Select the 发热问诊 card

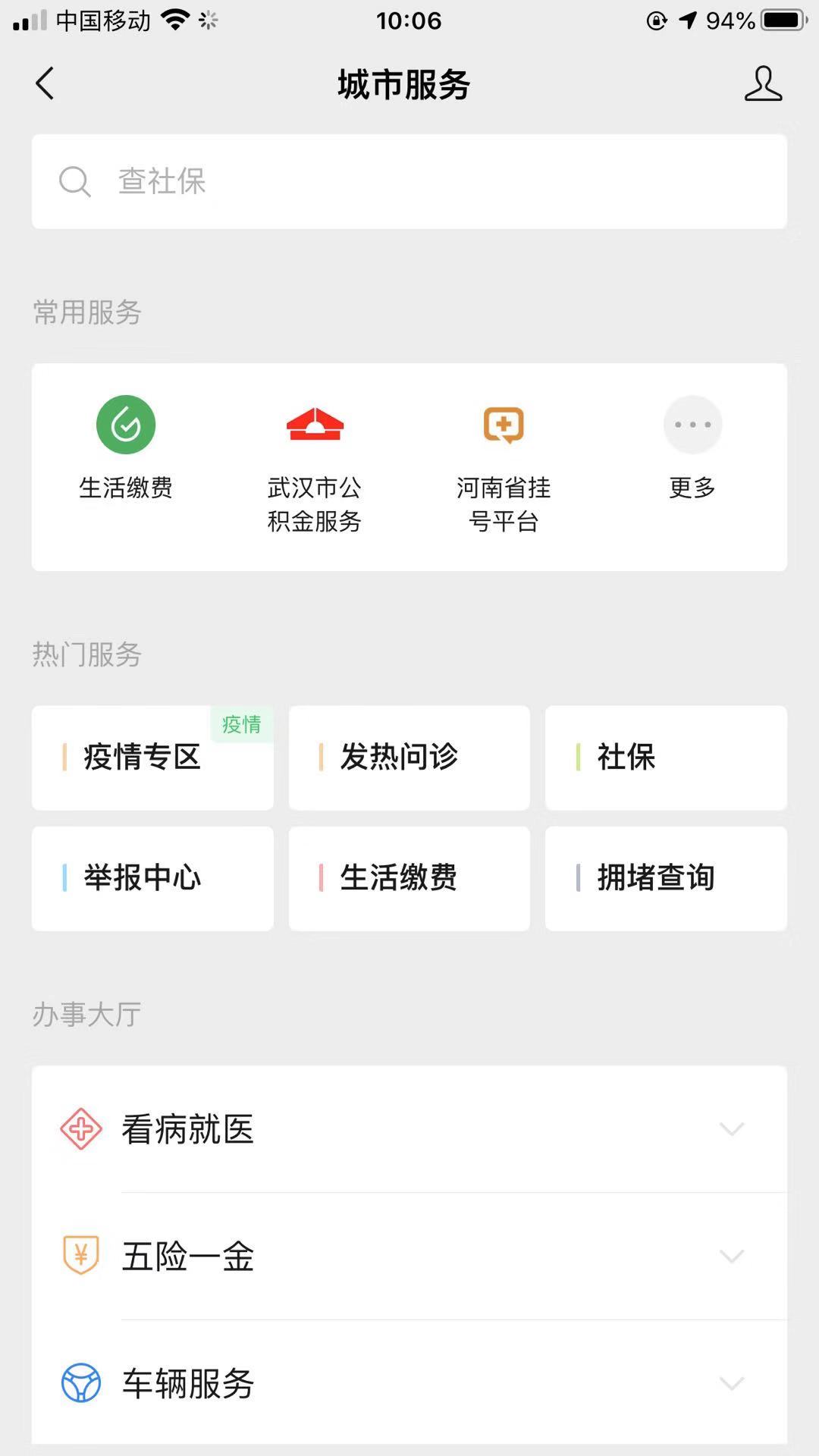[x=409, y=758]
